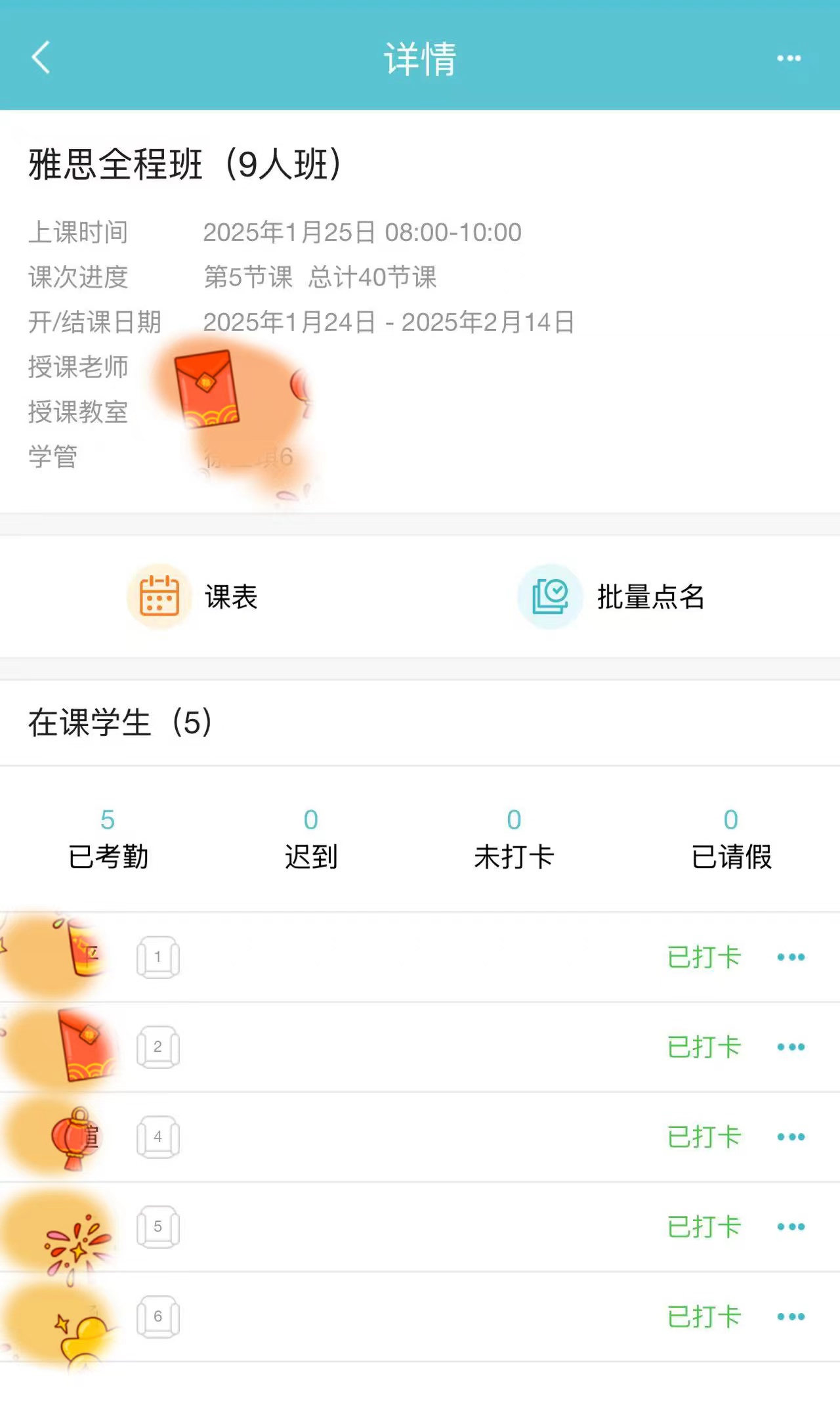The height and width of the screenshot is (1405, 840).
Task: Tap 已打卡 status for seat 4 student
Action: 704,1136
